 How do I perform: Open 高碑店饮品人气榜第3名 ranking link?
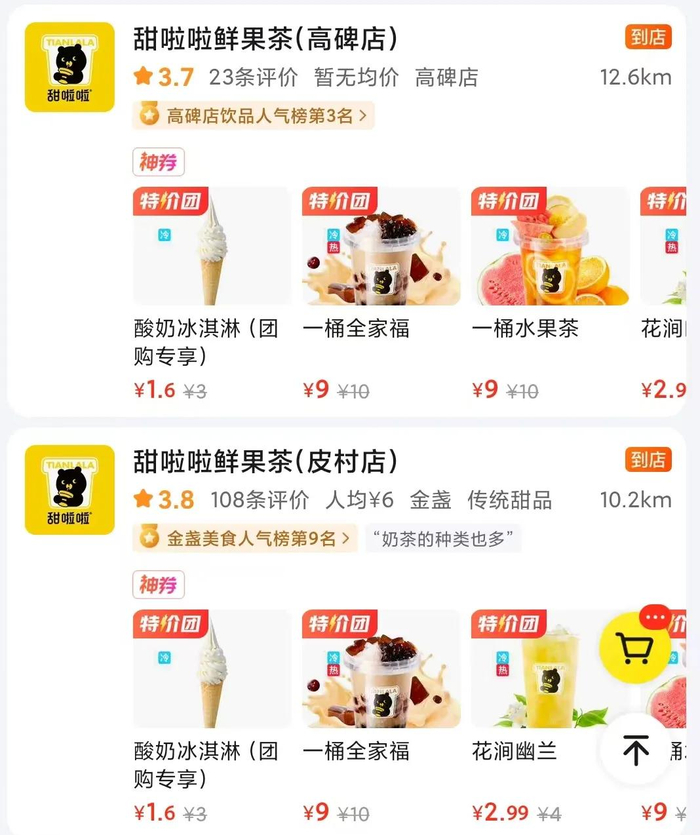pos(253,115)
